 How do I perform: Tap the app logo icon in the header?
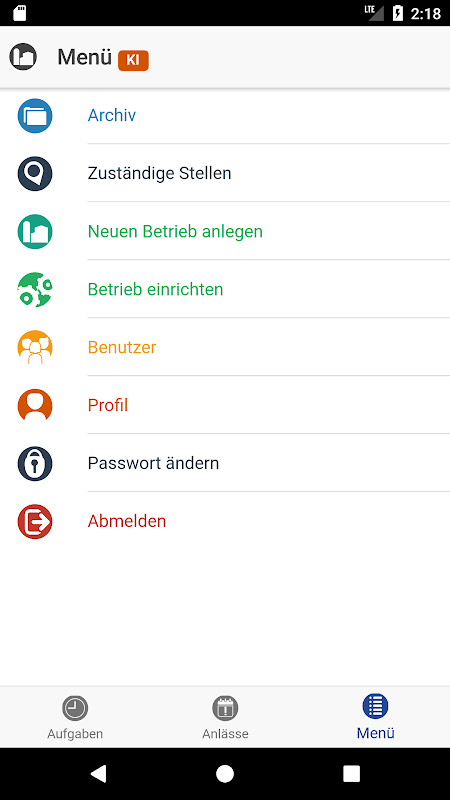(23, 57)
